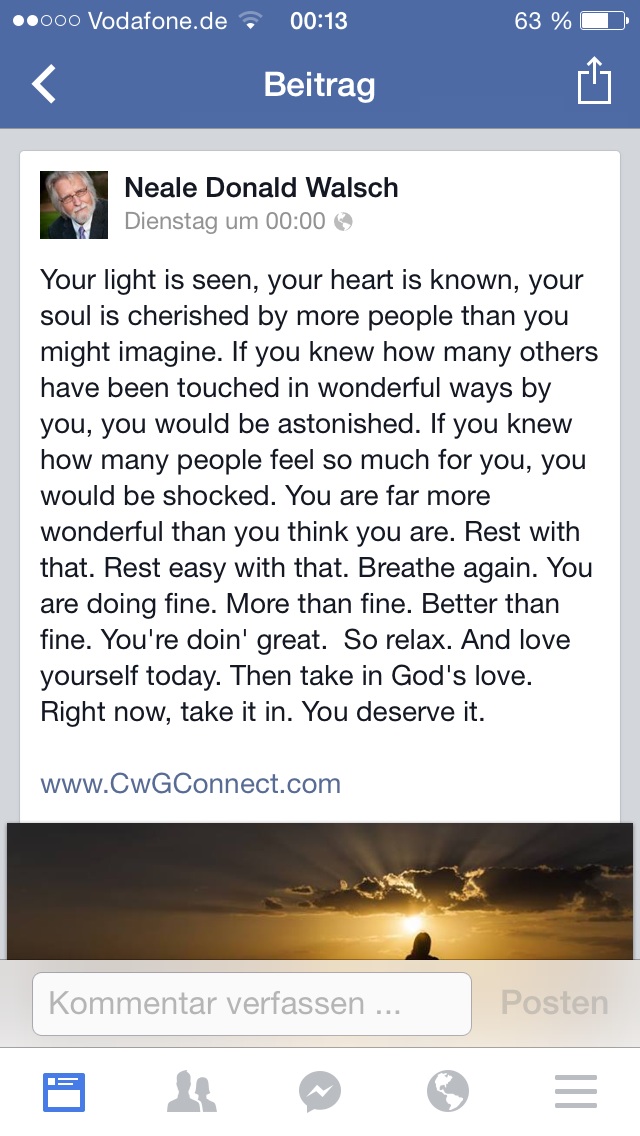This screenshot has width=640, height=1136.
Task: Open the Messenger tab
Action: coord(320,1092)
